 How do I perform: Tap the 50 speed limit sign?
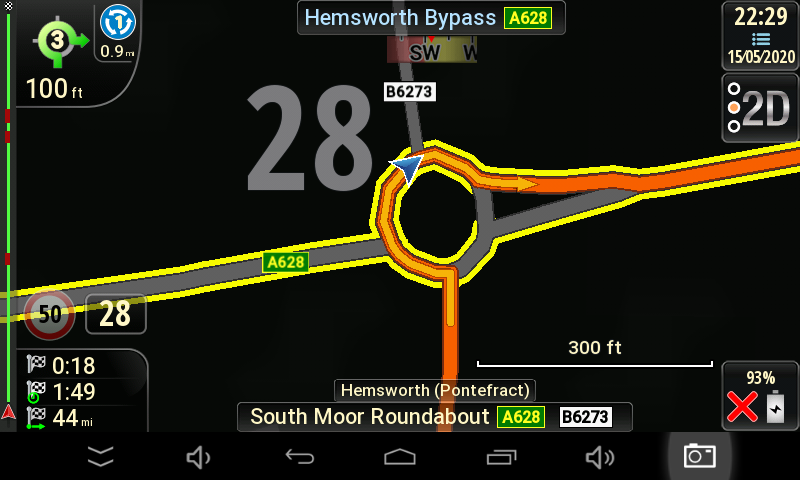click(49, 315)
